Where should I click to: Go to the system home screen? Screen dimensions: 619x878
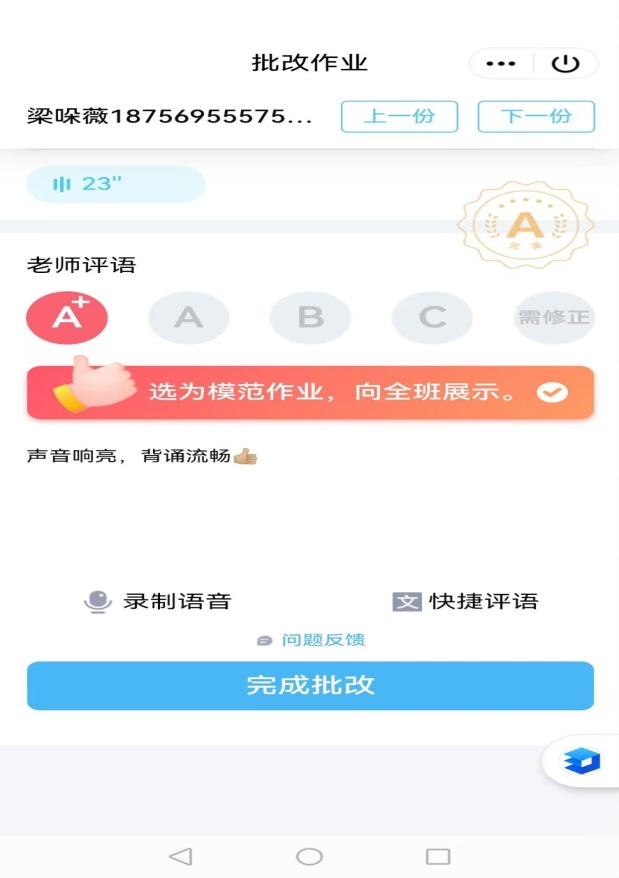coord(310,856)
